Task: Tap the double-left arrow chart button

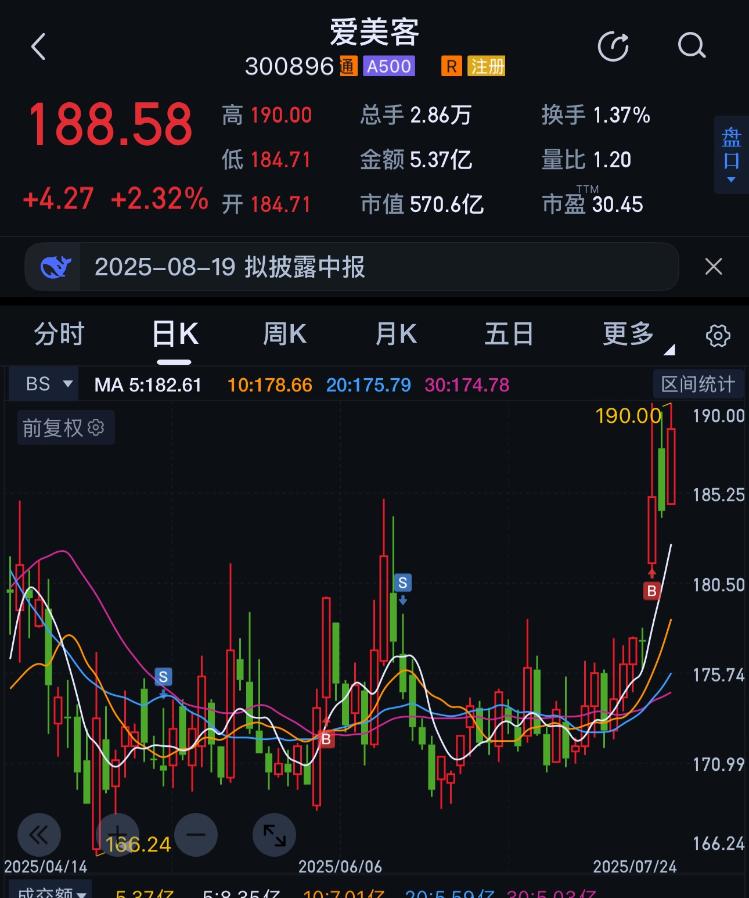Action: click(38, 835)
